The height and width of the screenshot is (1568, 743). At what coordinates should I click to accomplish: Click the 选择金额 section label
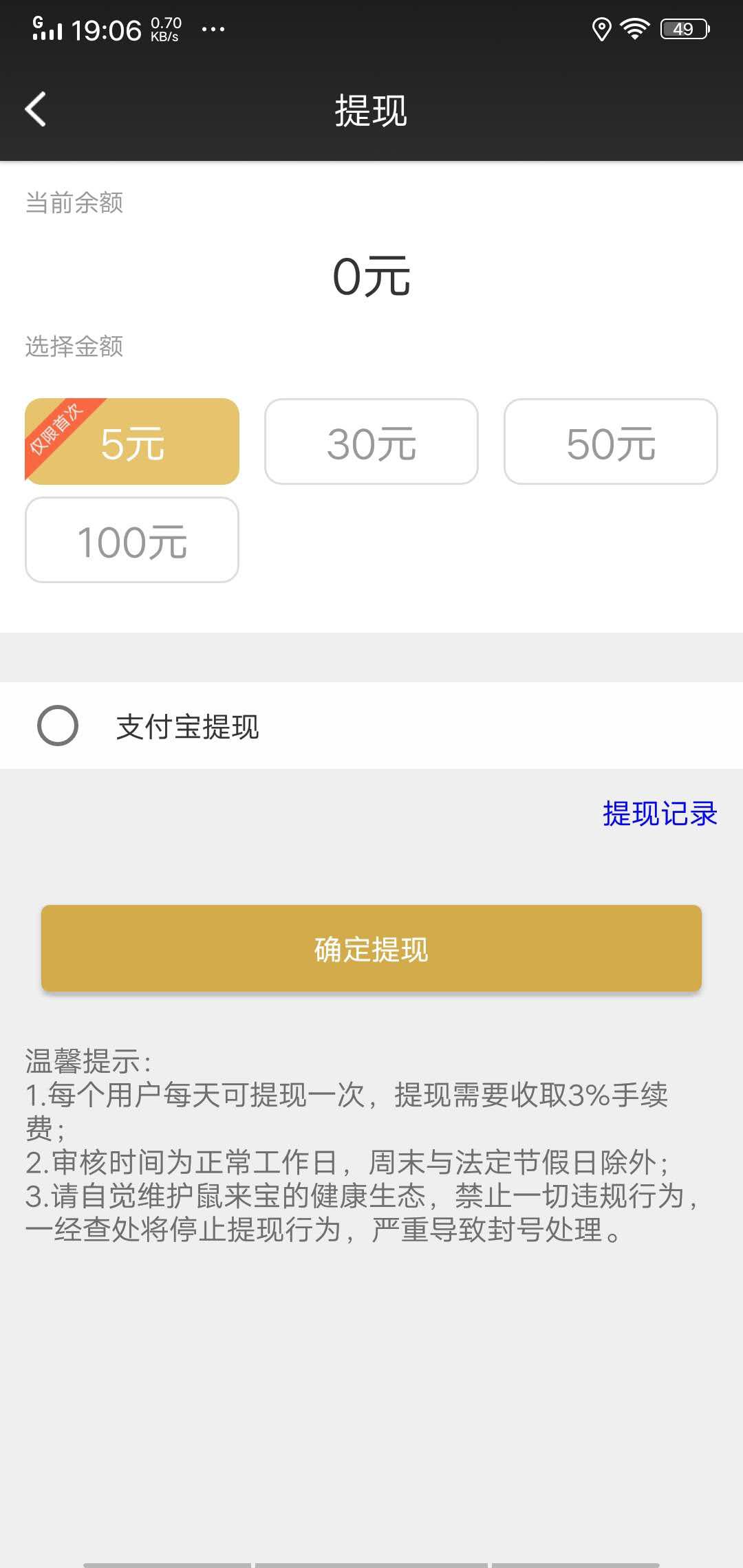coord(74,347)
